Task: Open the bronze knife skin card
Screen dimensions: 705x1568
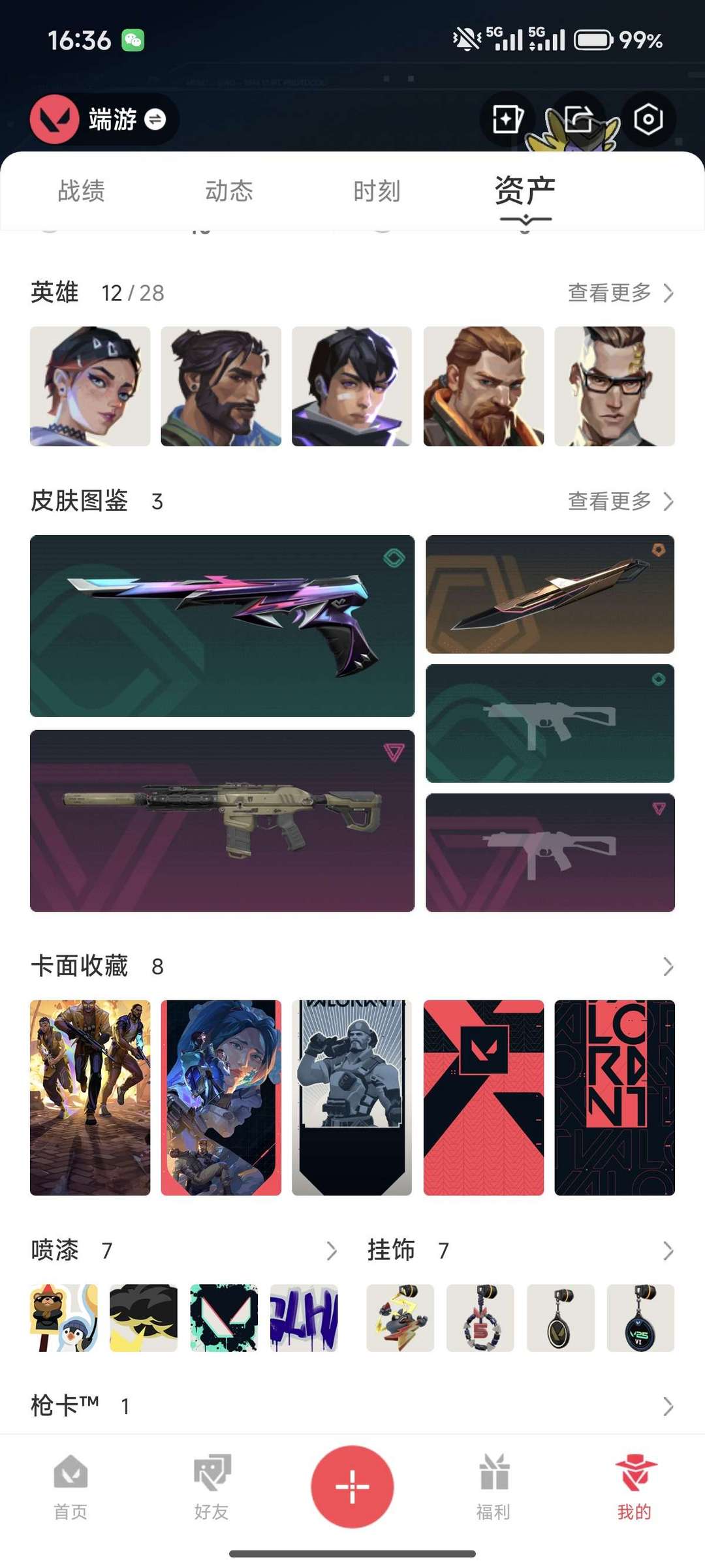Action: coord(550,594)
